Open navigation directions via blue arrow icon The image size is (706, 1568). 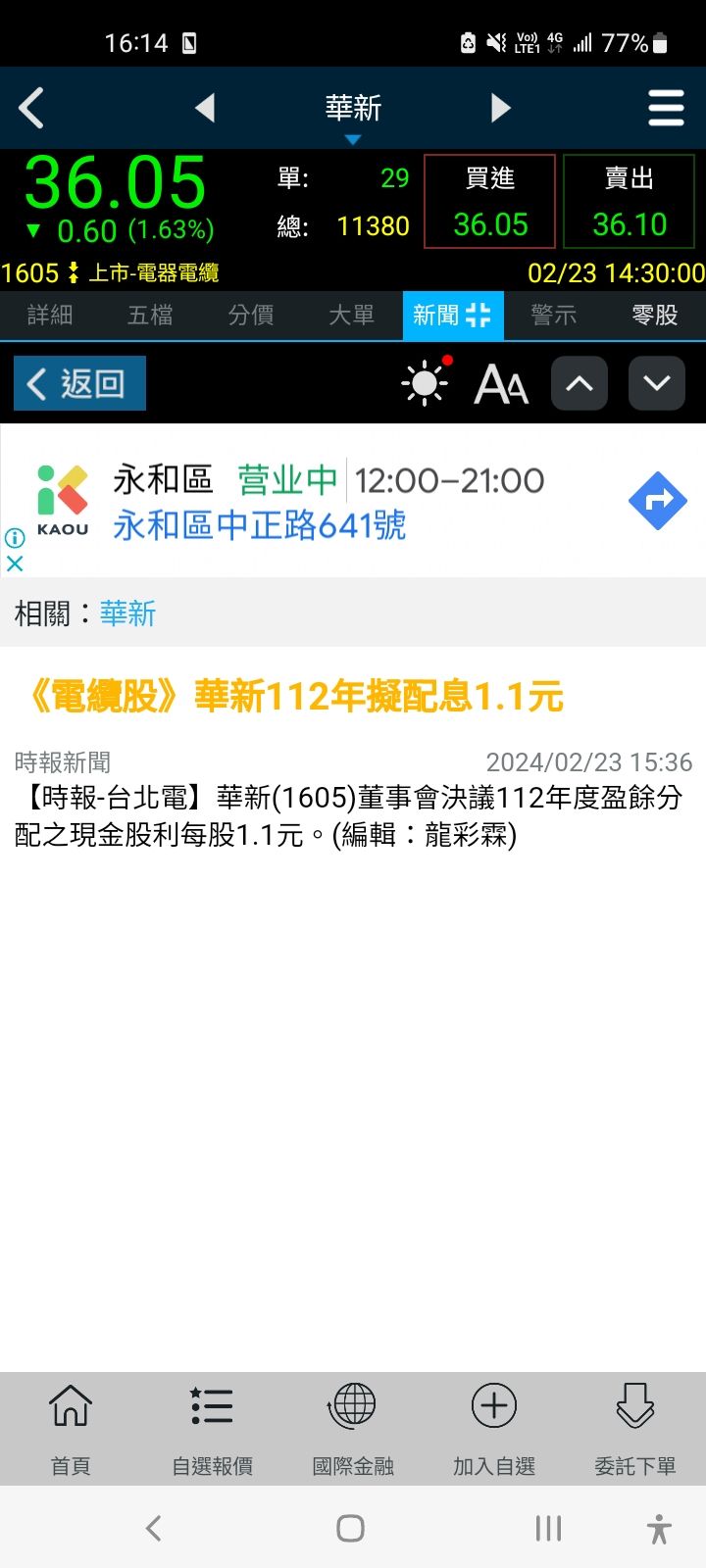coord(658,501)
